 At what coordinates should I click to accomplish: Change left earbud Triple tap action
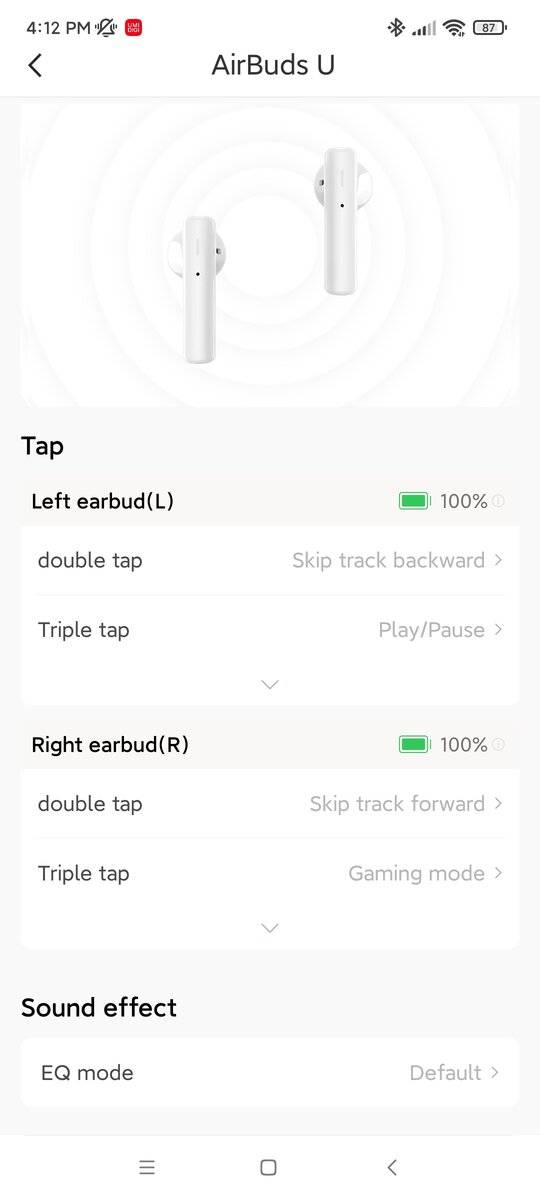tap(270, 630)
